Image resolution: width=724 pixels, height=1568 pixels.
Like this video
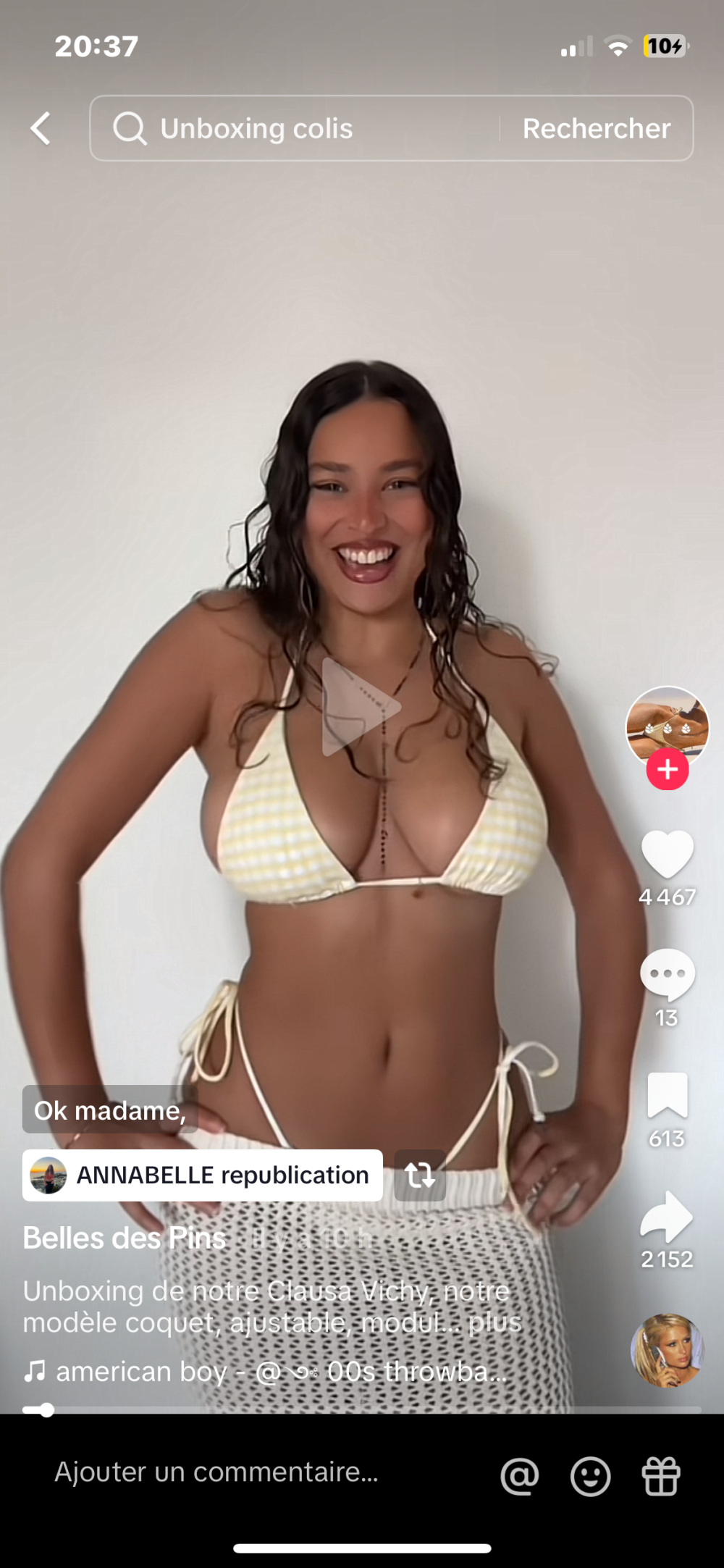point(667,855)
